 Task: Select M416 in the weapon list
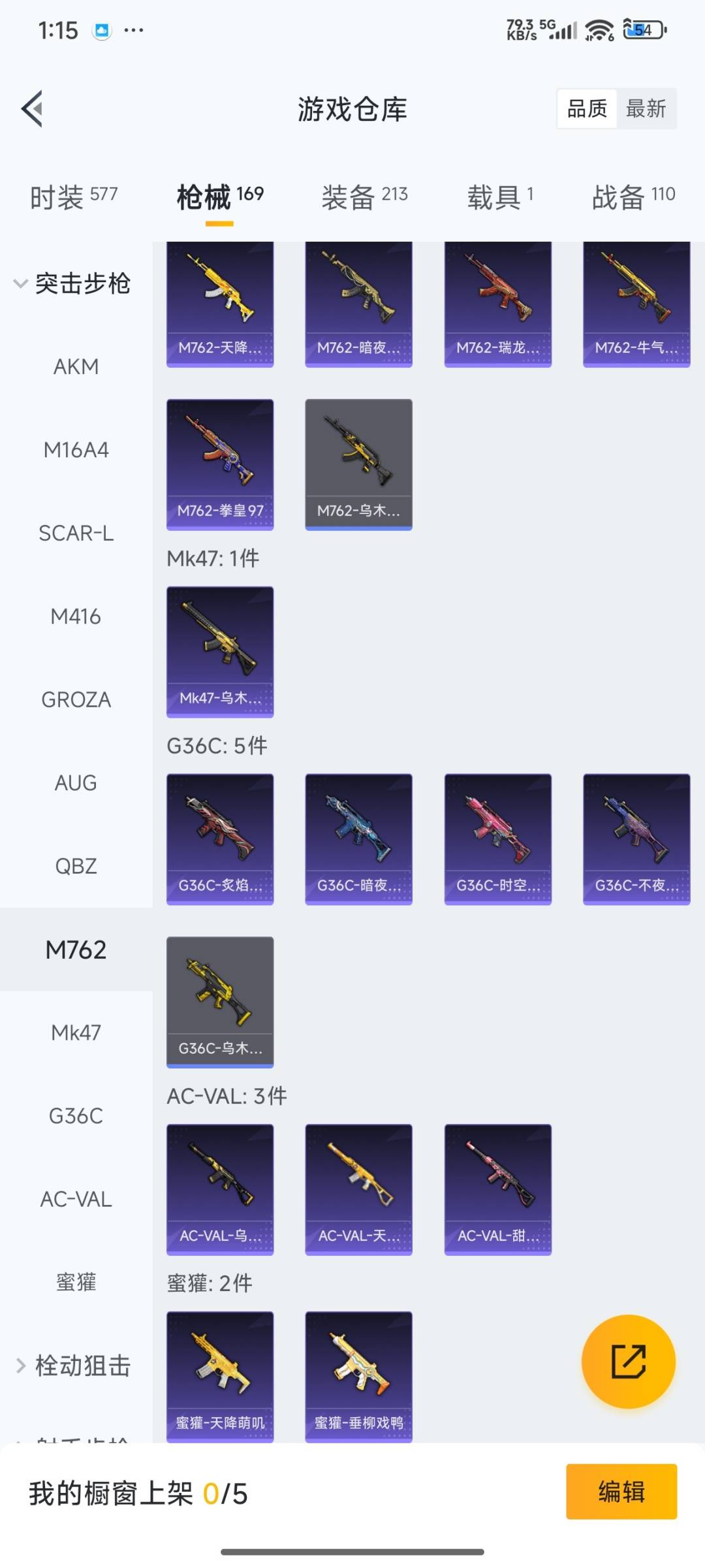pyautogui.click(x=76, y=616)
